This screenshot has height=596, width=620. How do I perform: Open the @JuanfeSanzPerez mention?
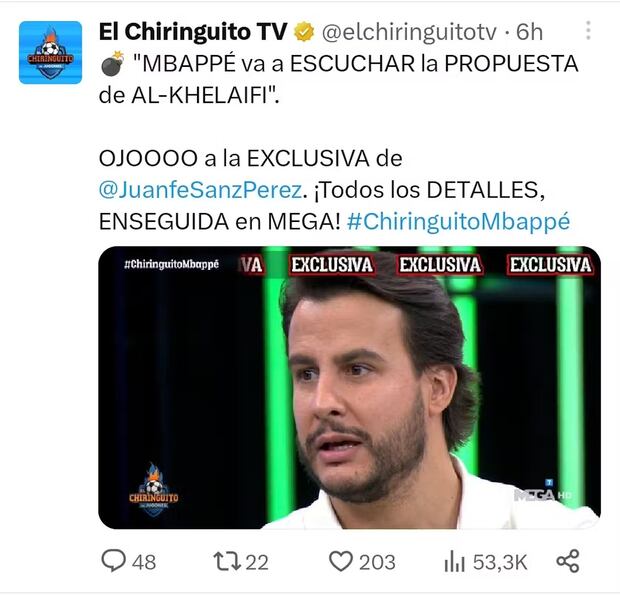tap(192, 190)
